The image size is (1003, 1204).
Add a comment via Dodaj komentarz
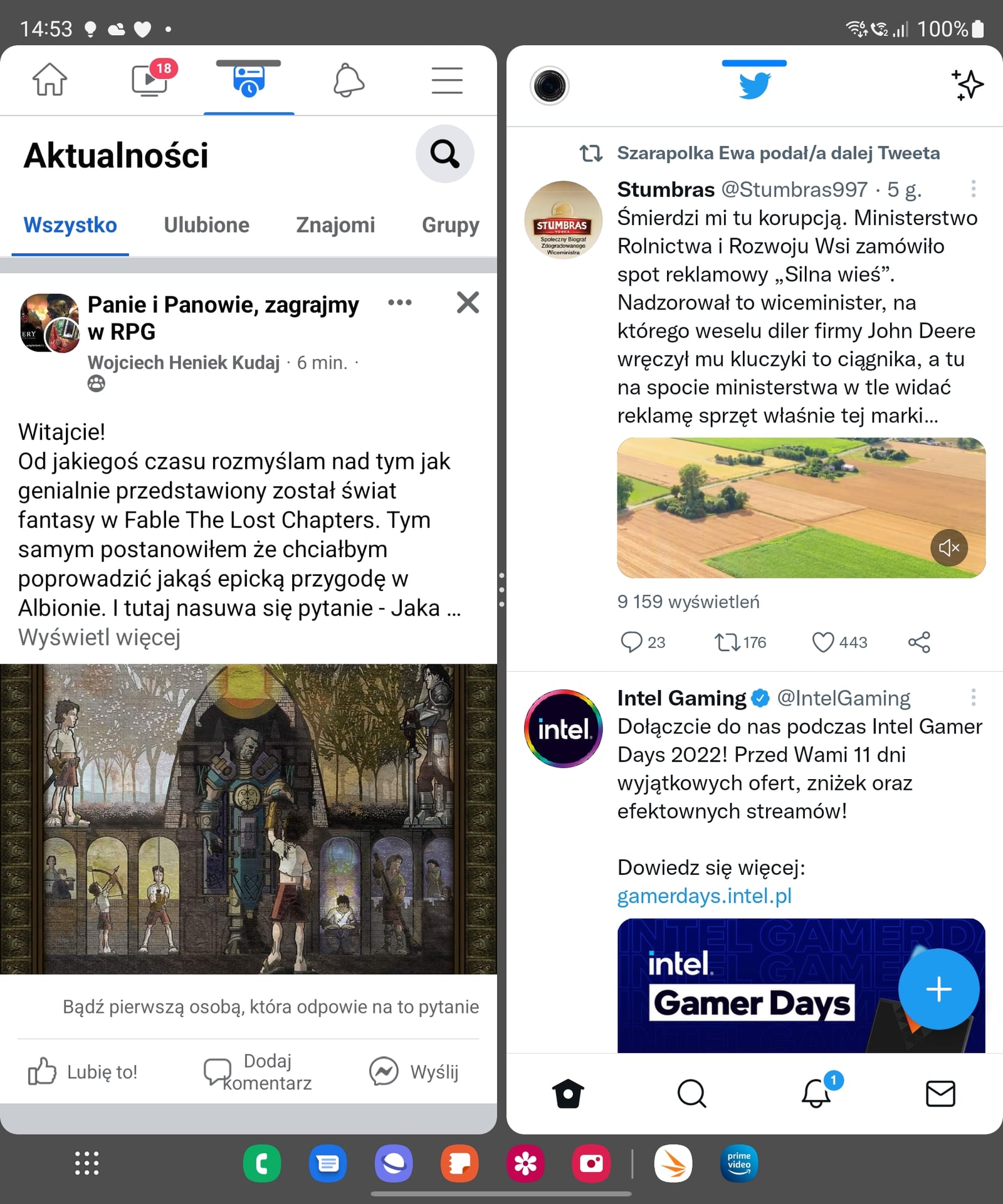coord(258,1072)
